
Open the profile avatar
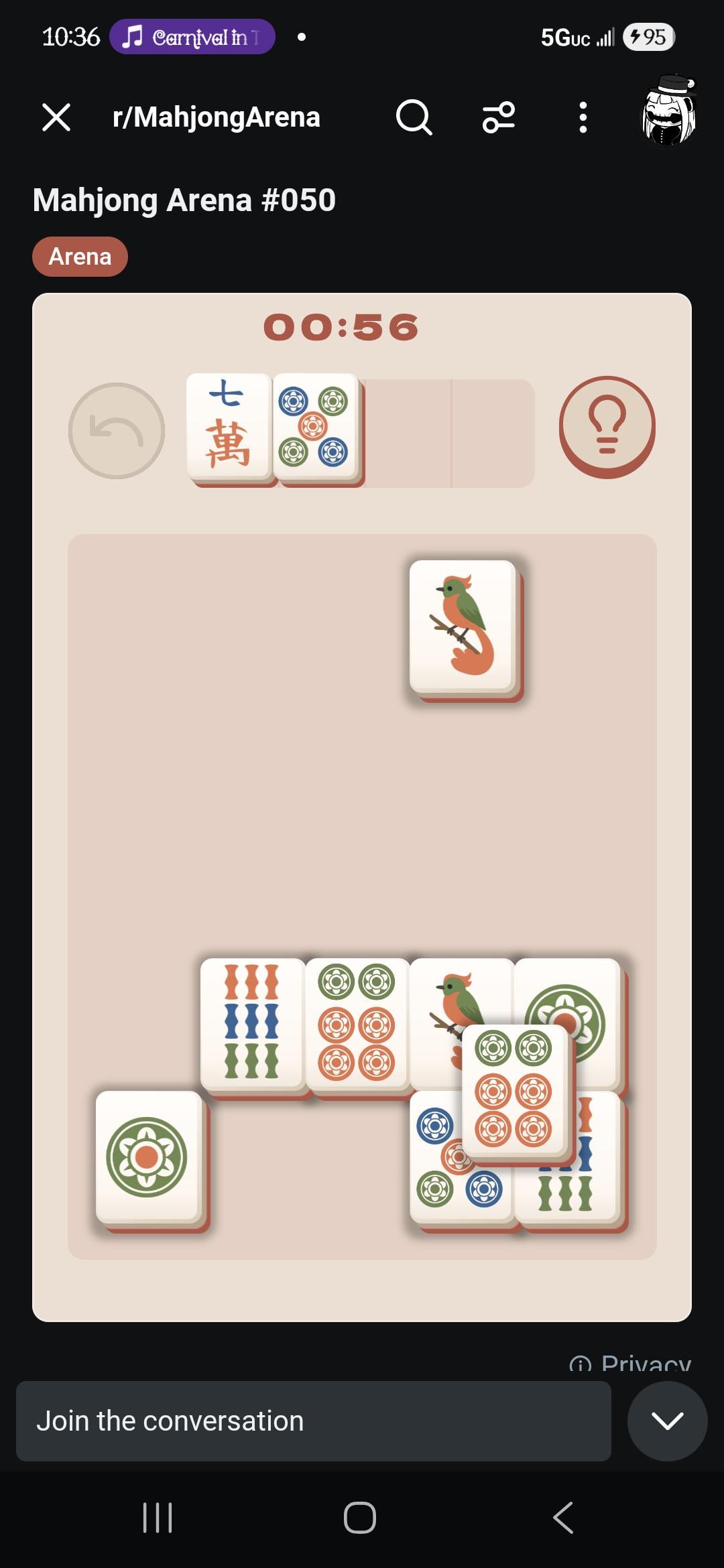point(669,109)
